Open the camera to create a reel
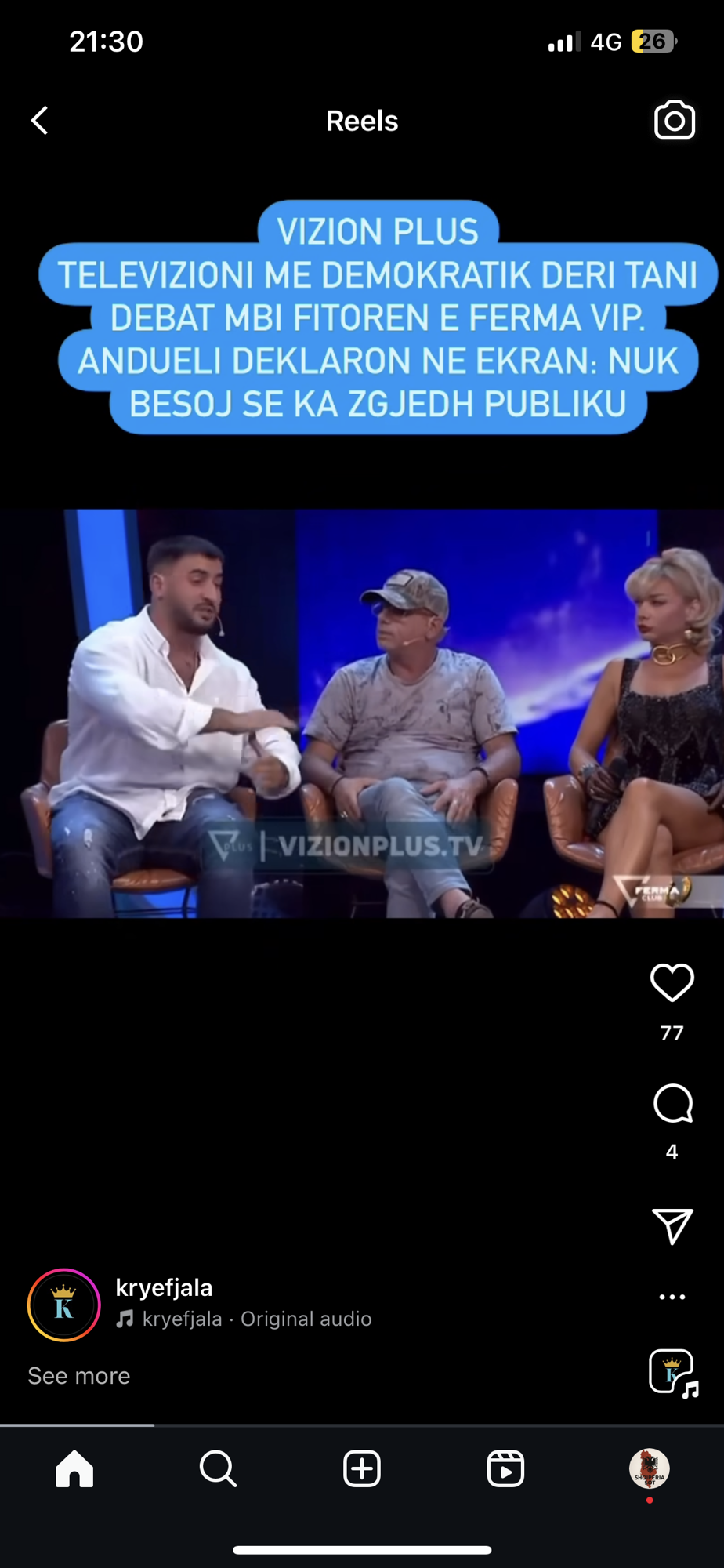 [674, 121]
